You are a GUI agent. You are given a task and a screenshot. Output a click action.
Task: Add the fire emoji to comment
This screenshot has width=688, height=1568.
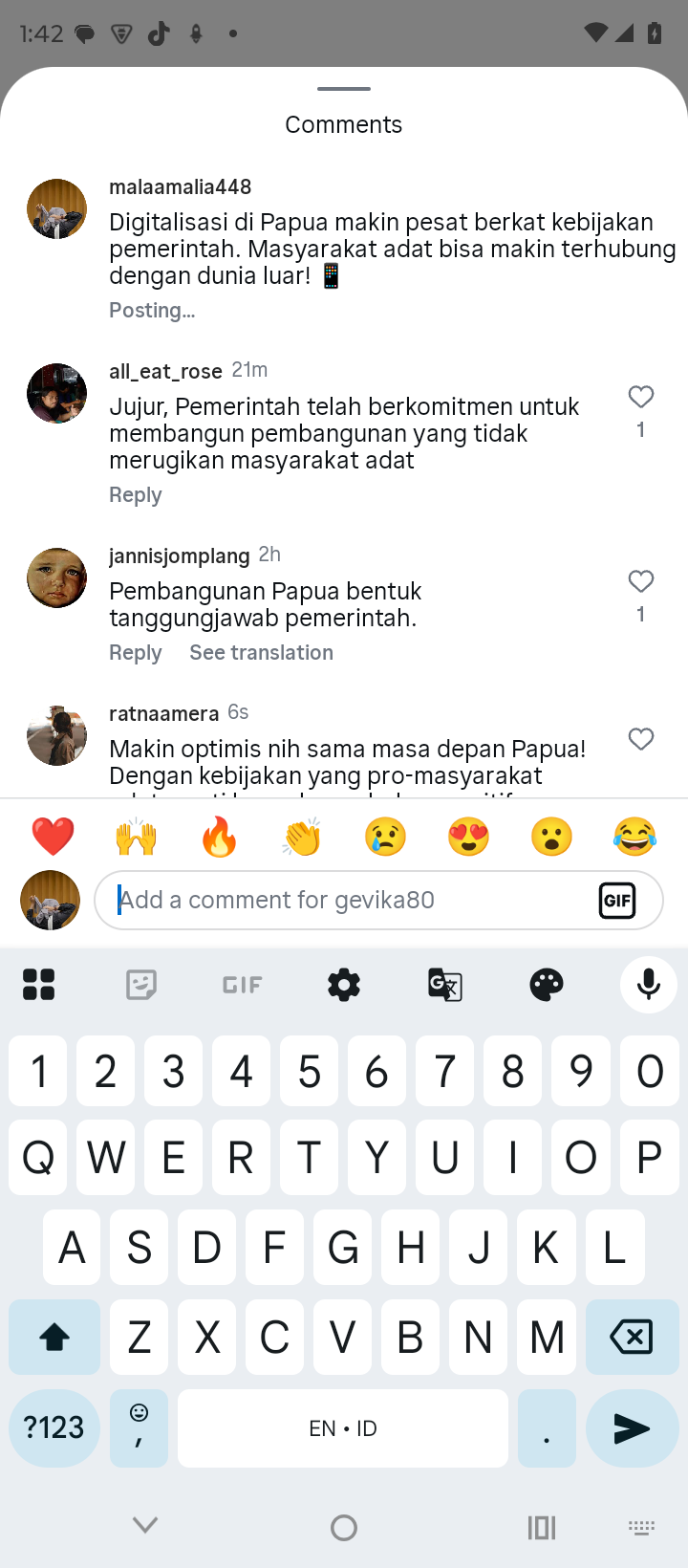(x=219, y=837)
